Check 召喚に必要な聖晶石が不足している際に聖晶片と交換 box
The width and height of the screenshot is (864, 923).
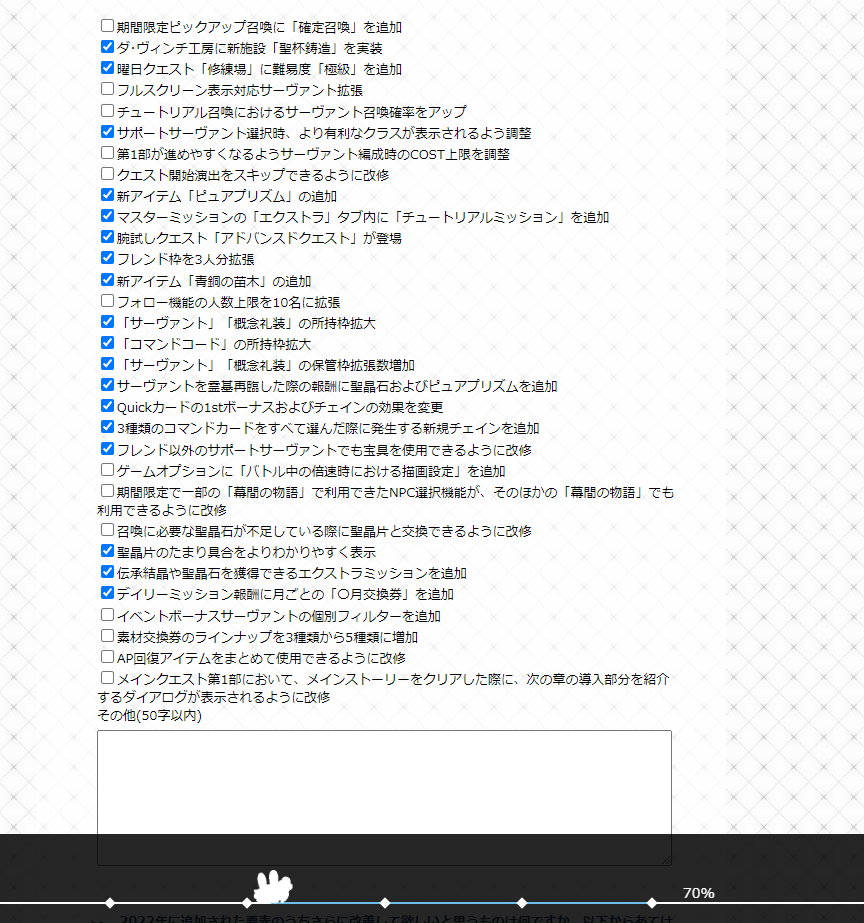pos(108,530)
